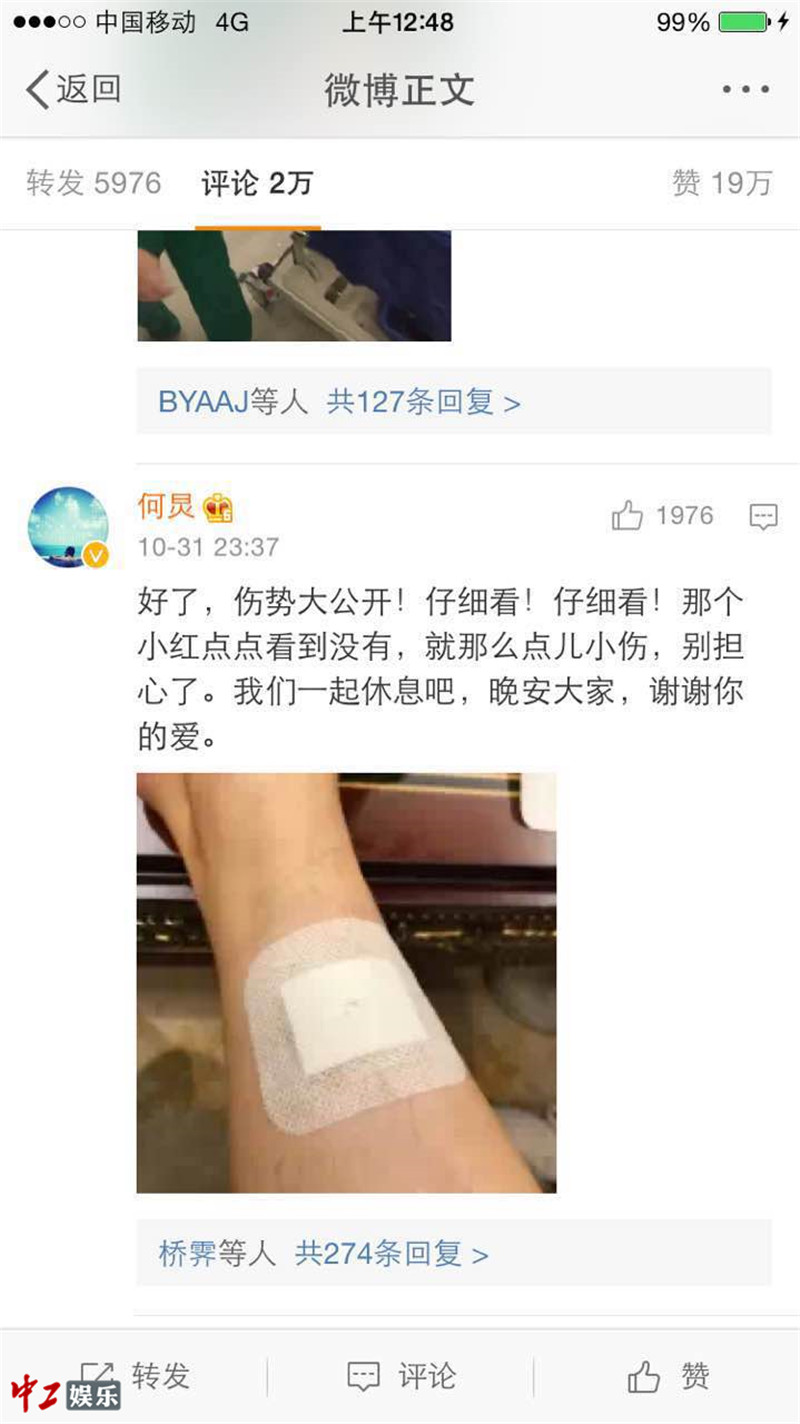Switch to 转发 5976 tab
Viewport: 800px width, 1424px height.
tap(93, 183)
